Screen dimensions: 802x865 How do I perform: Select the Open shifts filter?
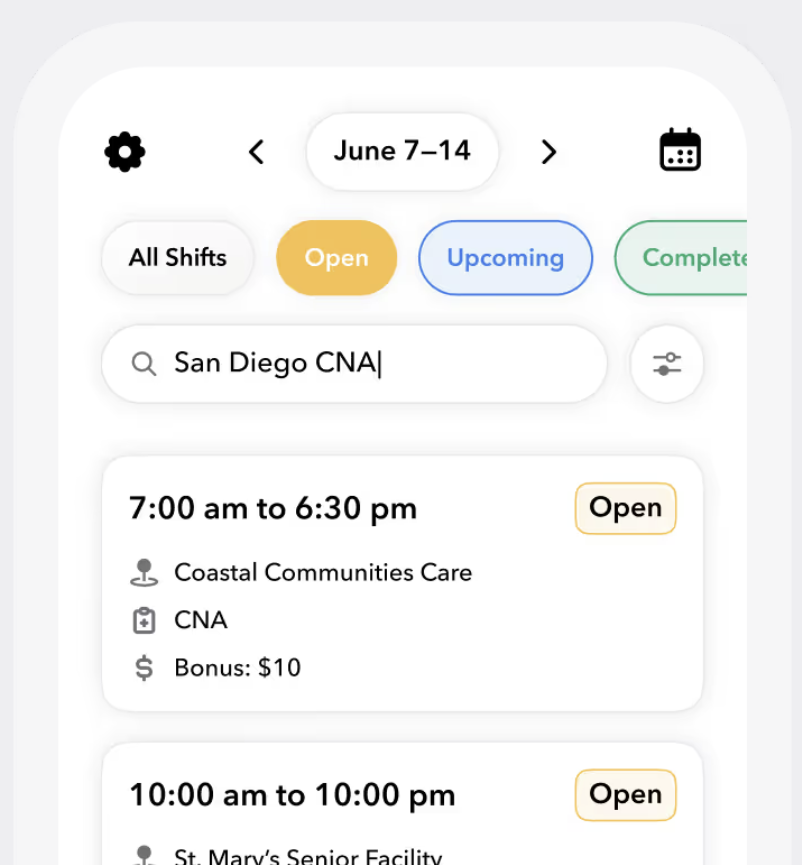[336, 258]
